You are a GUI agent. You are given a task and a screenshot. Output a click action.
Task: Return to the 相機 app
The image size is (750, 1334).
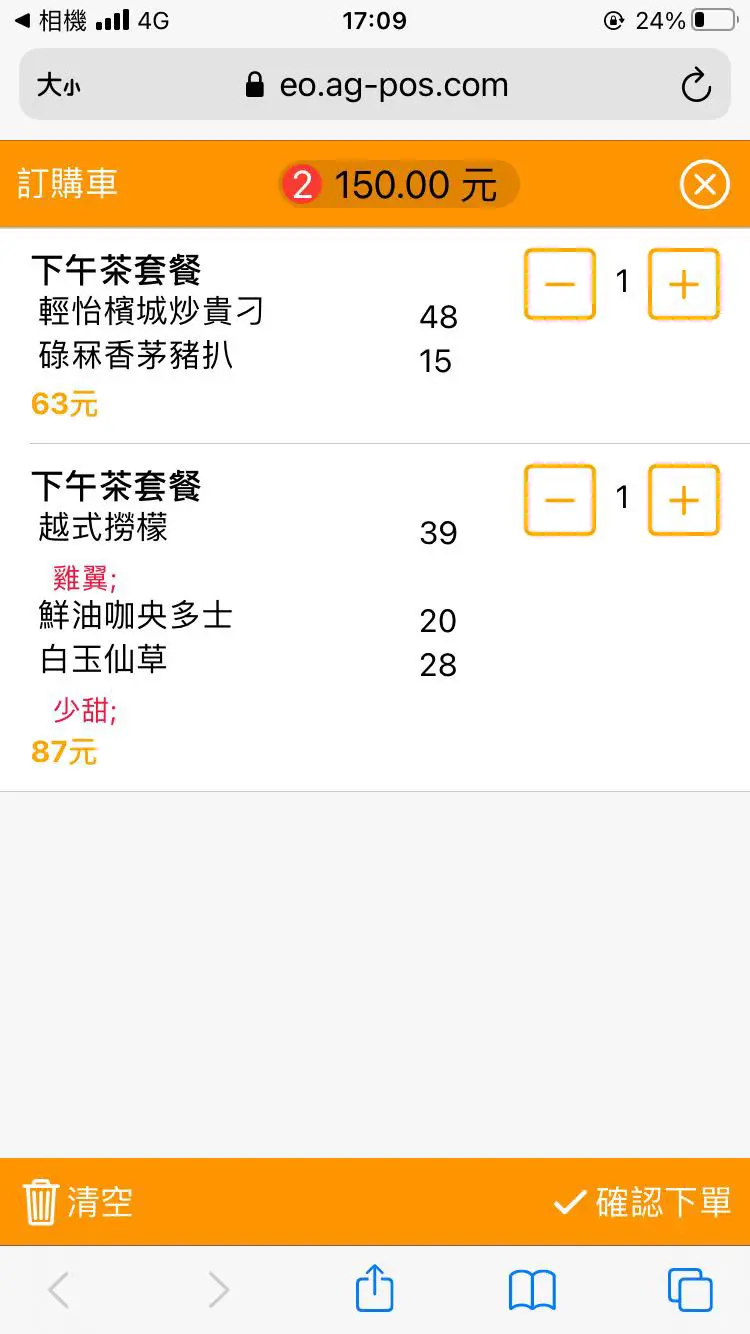pyautogui.click(x=50, y=21)
